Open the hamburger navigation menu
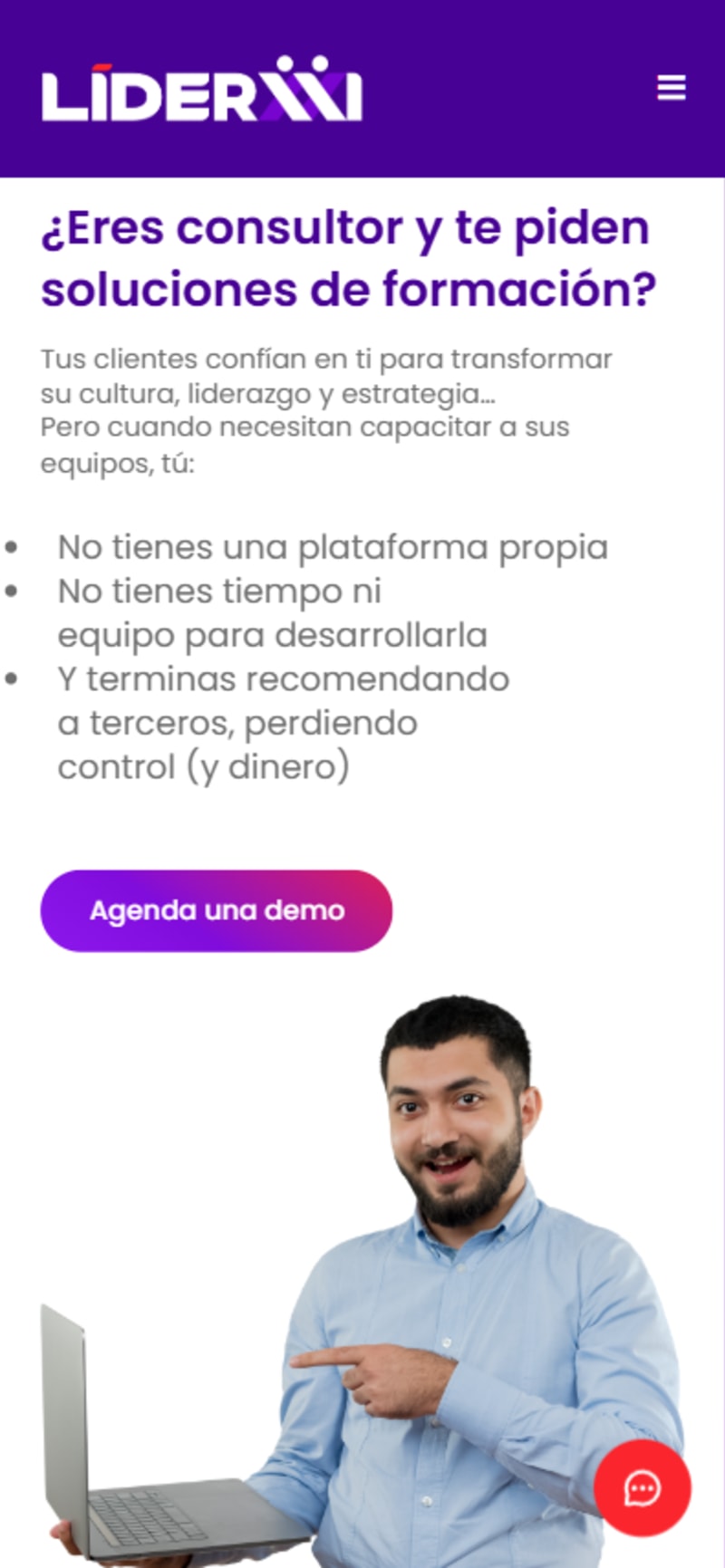The image size is (725, 1568). coord(672,88)
